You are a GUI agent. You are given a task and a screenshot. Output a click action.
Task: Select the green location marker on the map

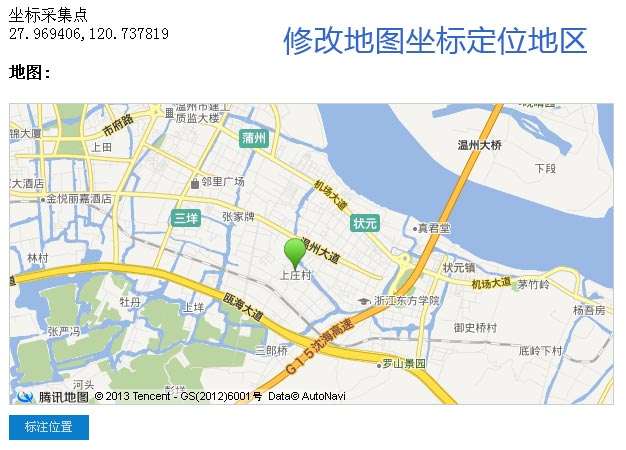(295, 251)
